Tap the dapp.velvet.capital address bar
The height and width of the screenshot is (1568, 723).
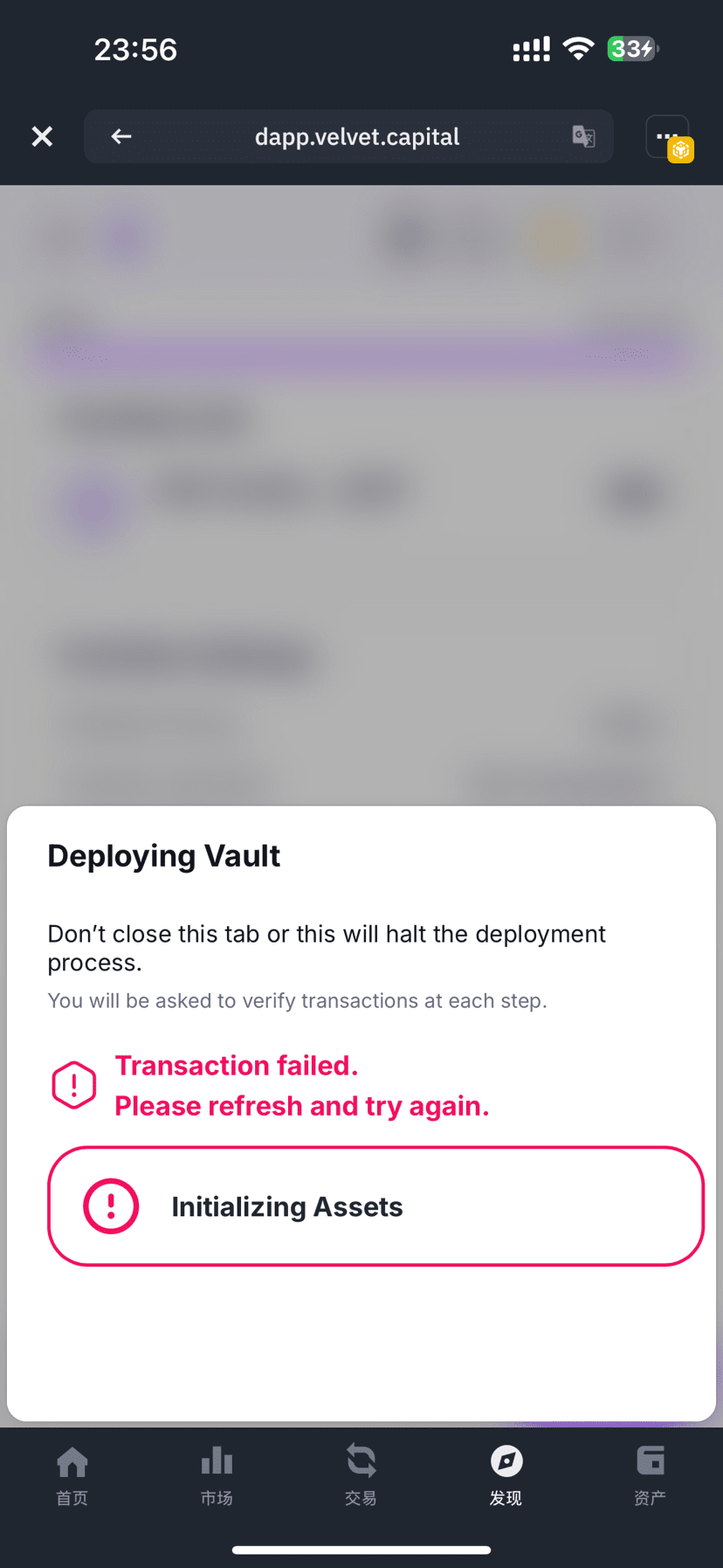pyautogui.click(x=356, y=137)
